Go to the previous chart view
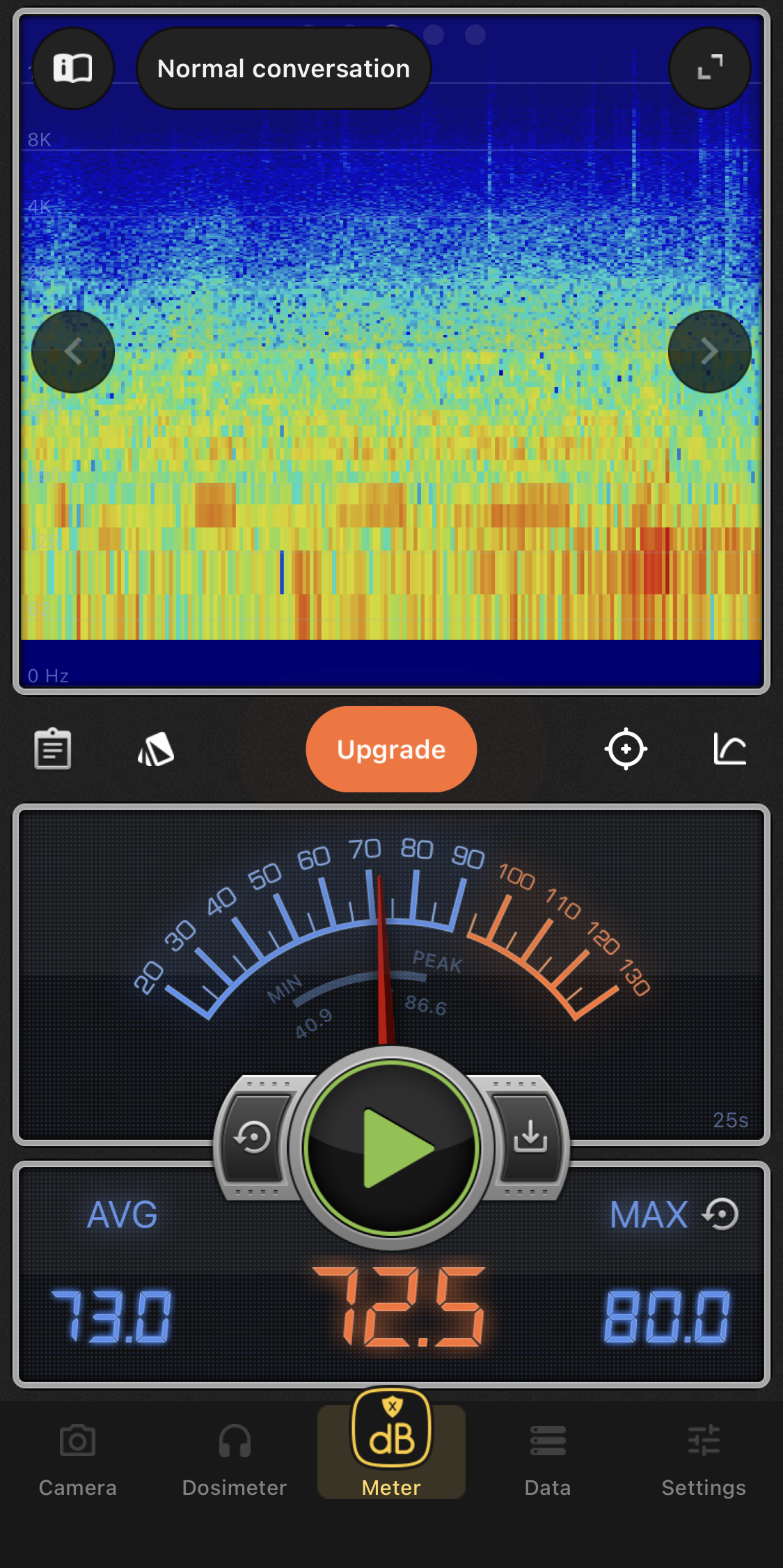Image resolution: width=783 pixels, height=1568 pixels. 73,352
